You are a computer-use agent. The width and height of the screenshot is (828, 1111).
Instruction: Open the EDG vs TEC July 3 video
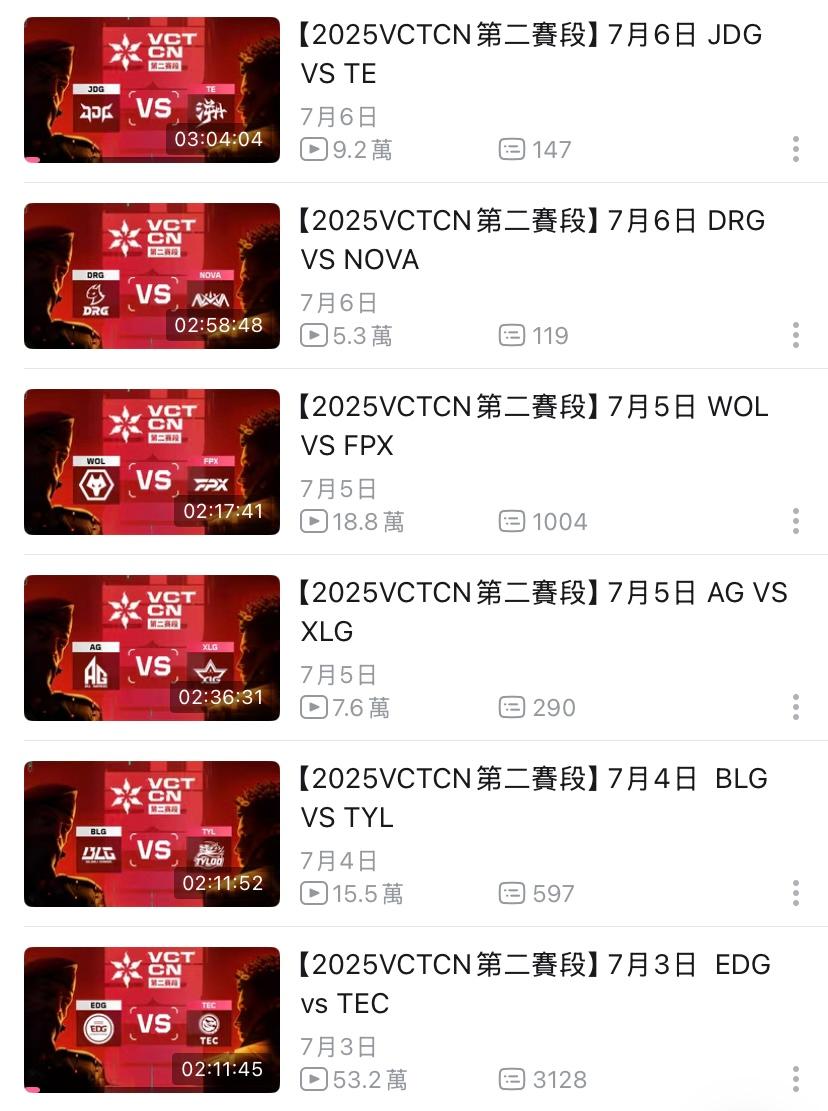(152, 1020)
